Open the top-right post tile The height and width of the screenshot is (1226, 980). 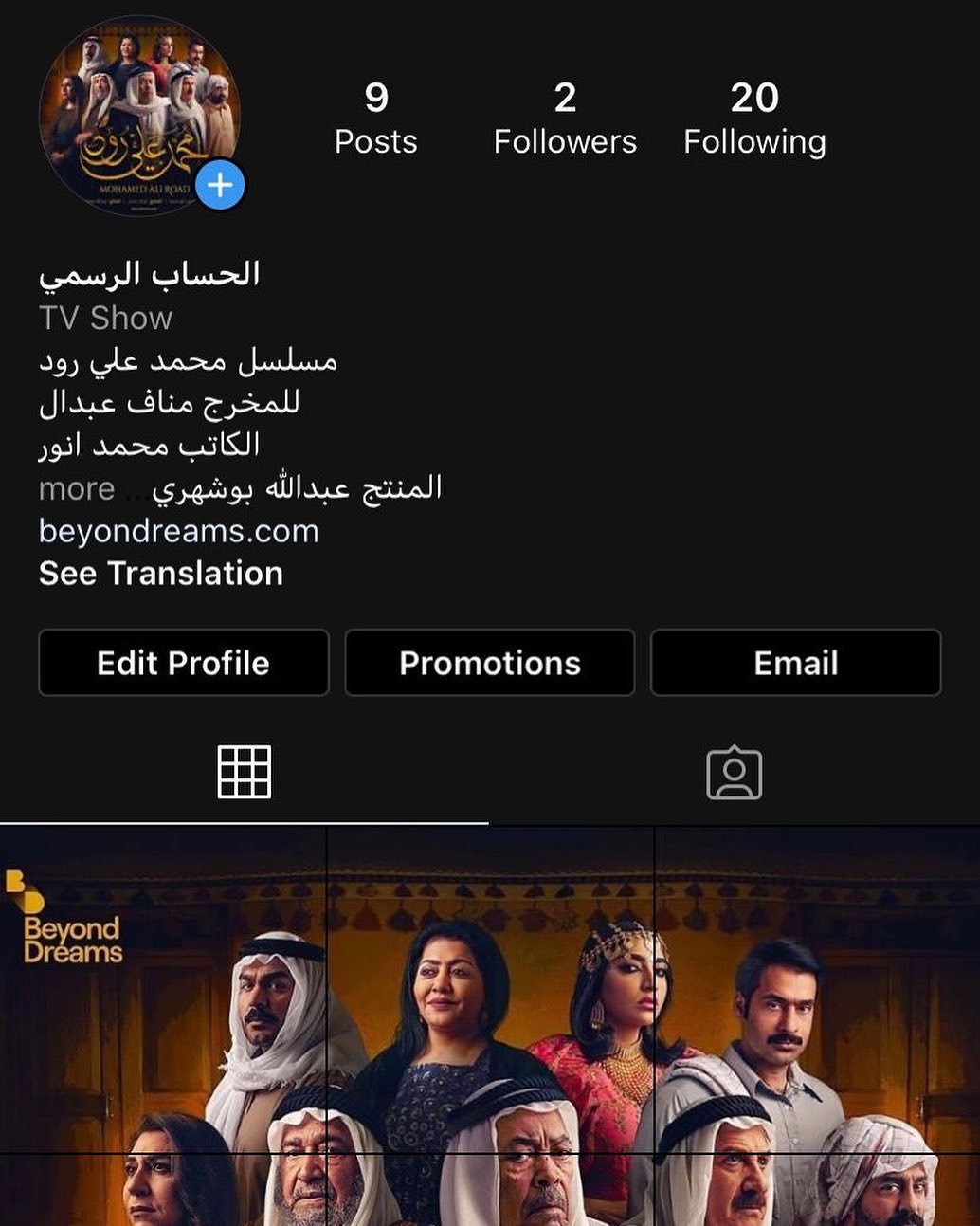pyautogui.click(x=818, y=989)
